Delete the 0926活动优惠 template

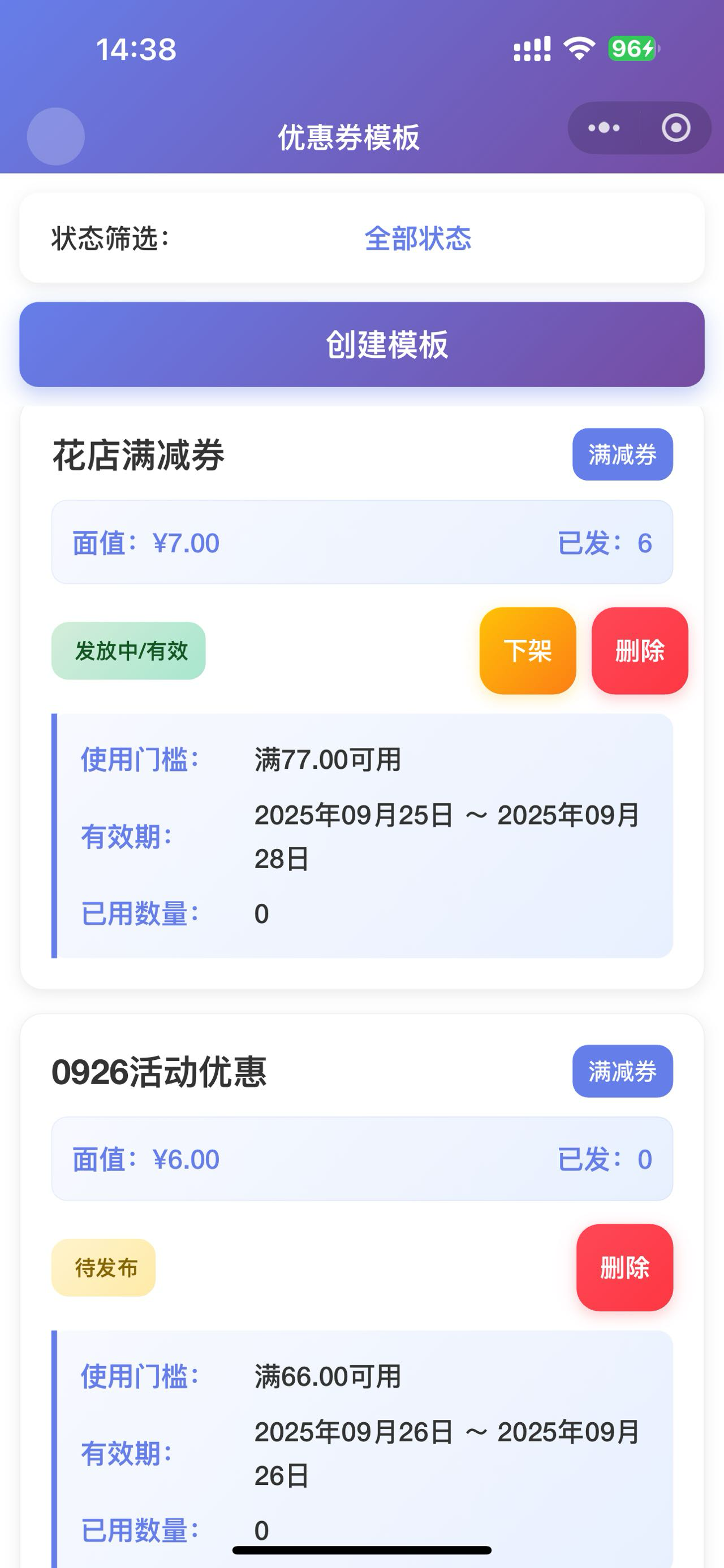click(x=624, y=1267)
